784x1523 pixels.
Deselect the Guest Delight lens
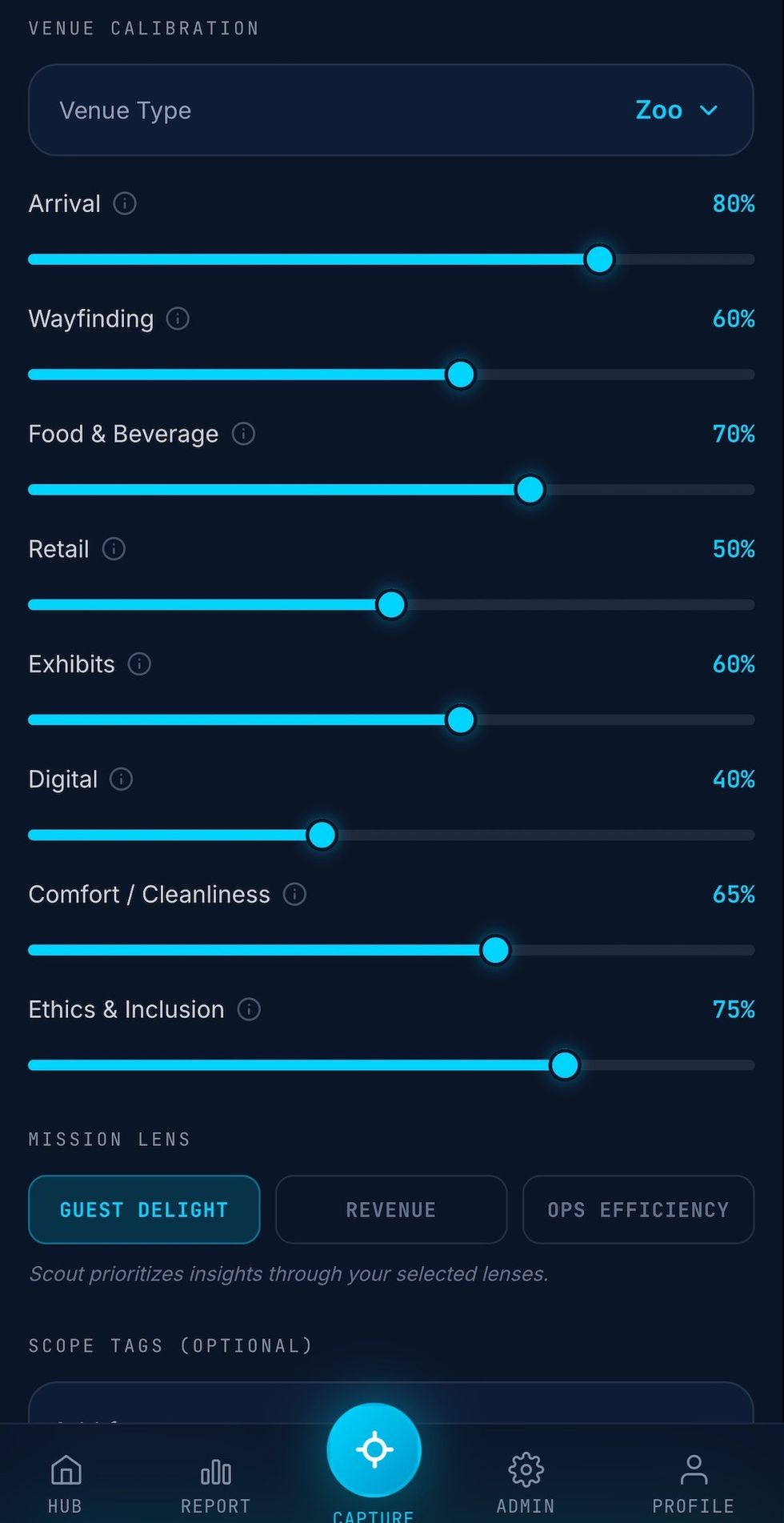click(x=144, y=1210)
